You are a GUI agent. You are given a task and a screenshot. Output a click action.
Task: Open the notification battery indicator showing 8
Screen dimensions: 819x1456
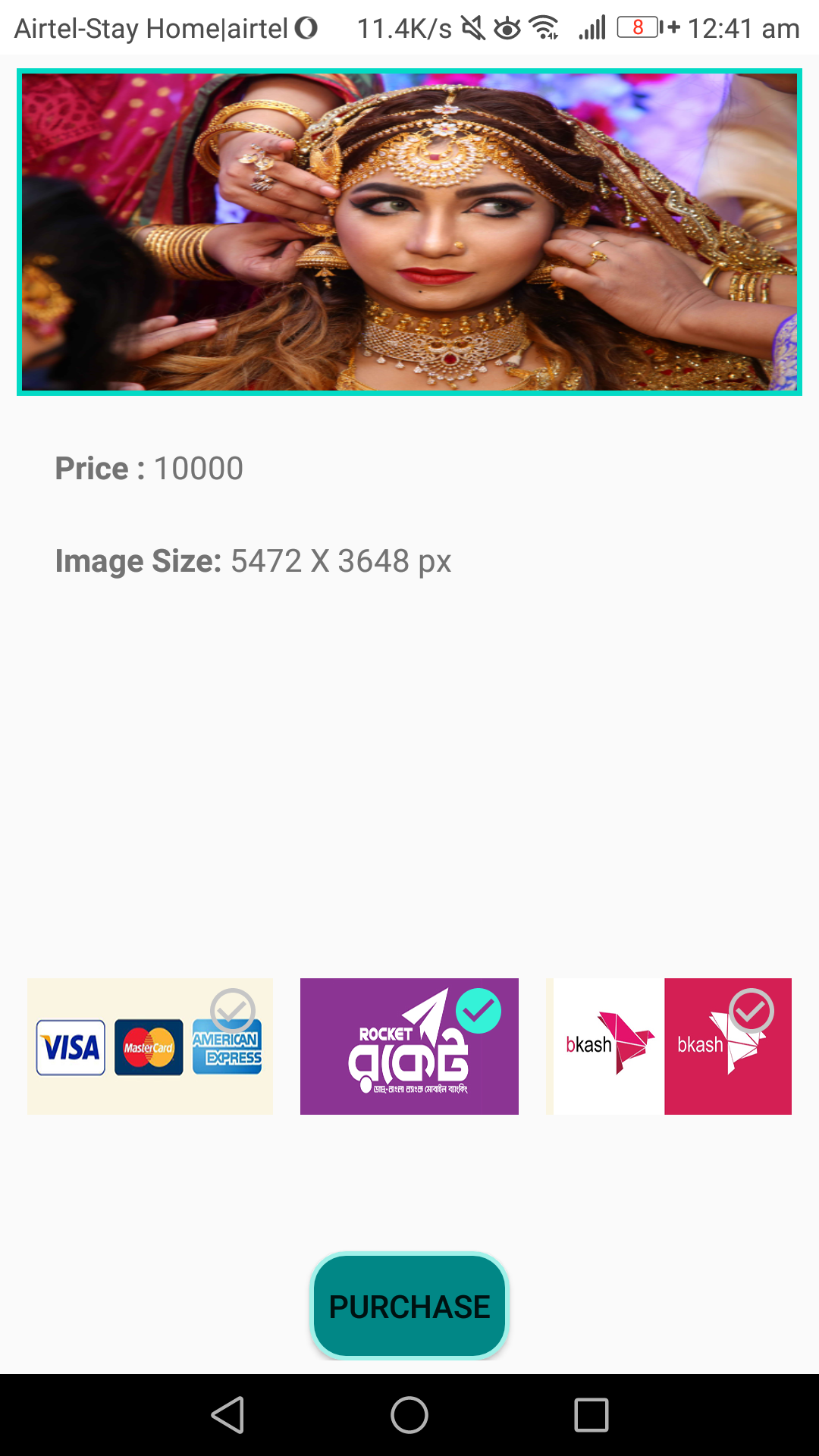(637, 27)
